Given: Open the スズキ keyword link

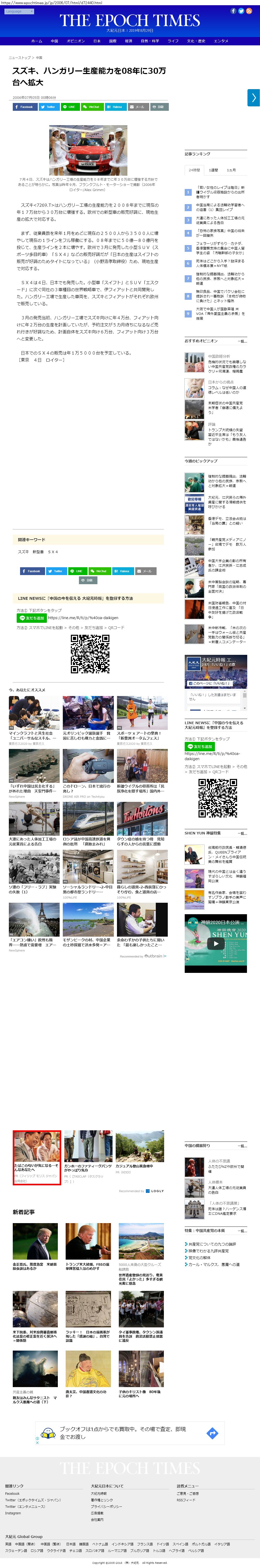Looking at the screenshot, I should (23, 552).
